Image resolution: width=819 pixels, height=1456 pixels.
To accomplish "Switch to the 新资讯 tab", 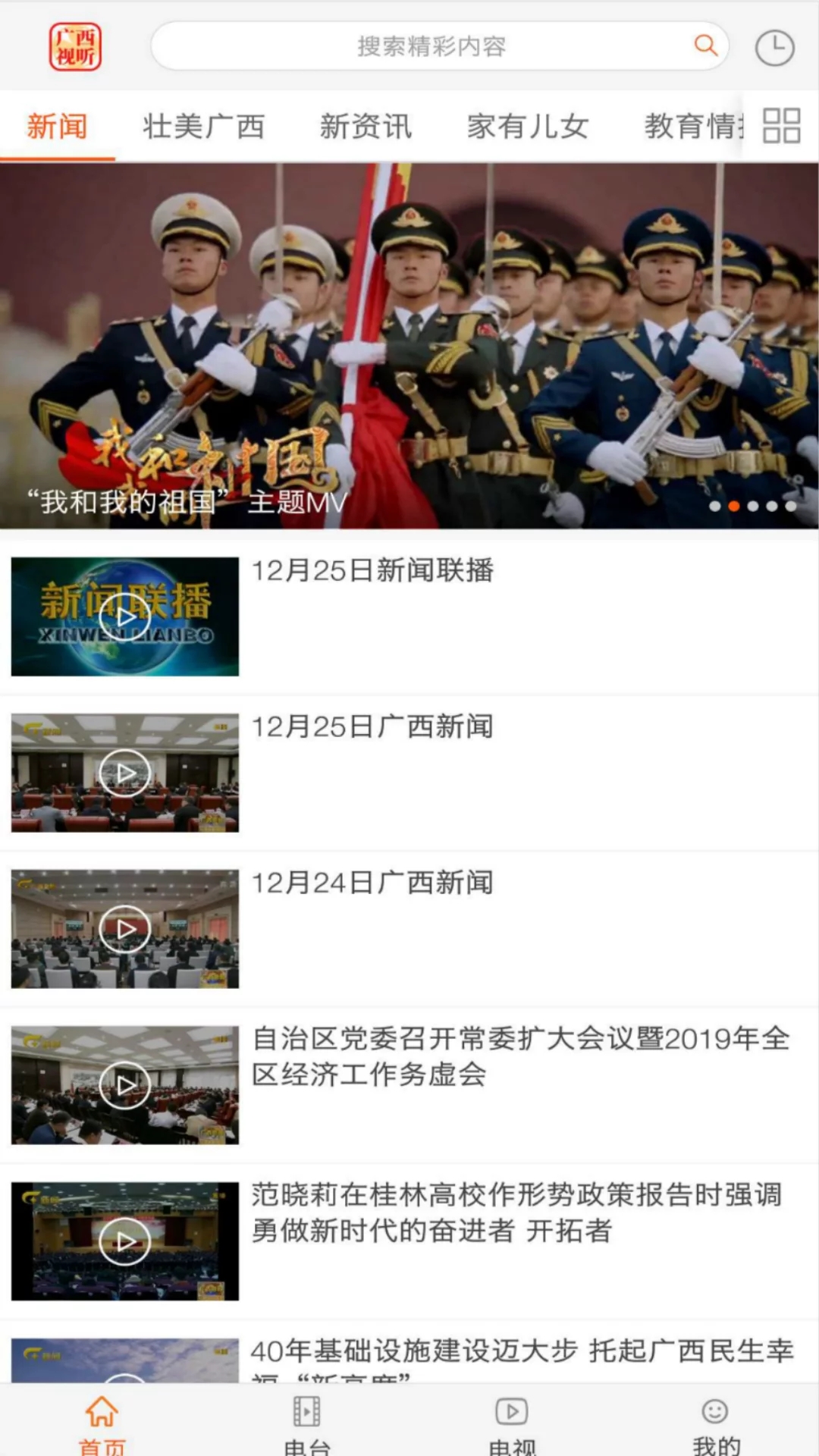I will (366, 127).
